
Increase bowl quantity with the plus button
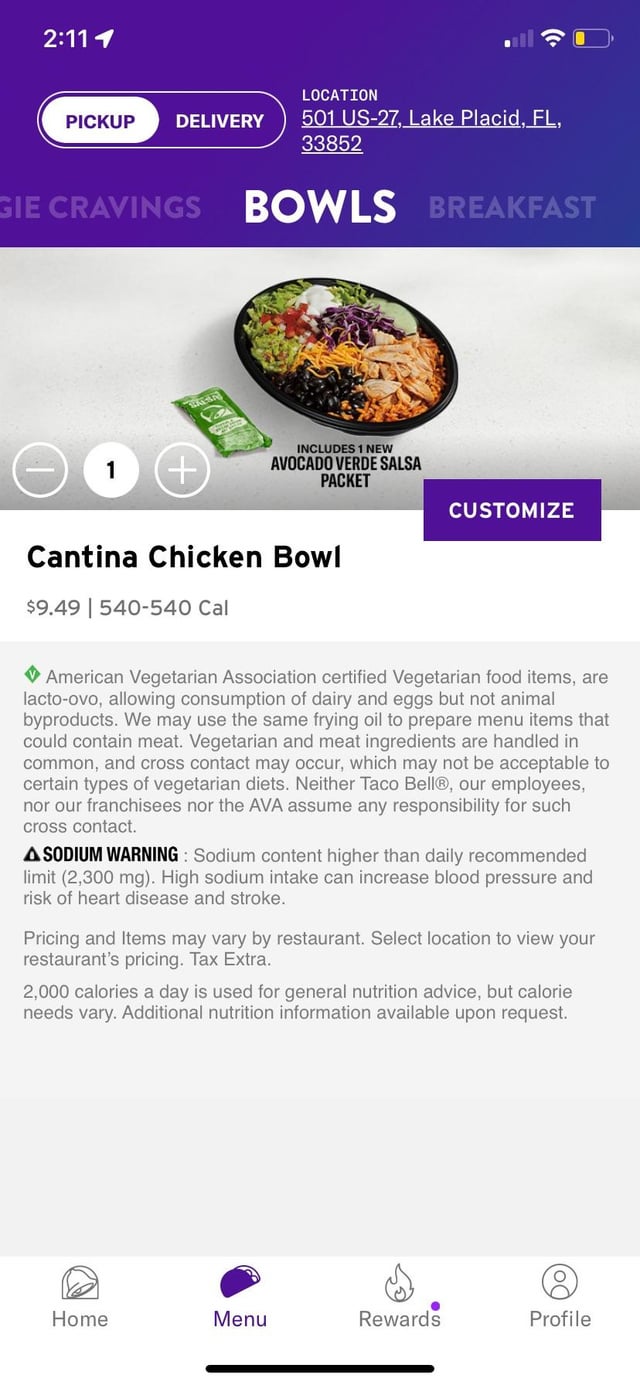click(182, 470)
